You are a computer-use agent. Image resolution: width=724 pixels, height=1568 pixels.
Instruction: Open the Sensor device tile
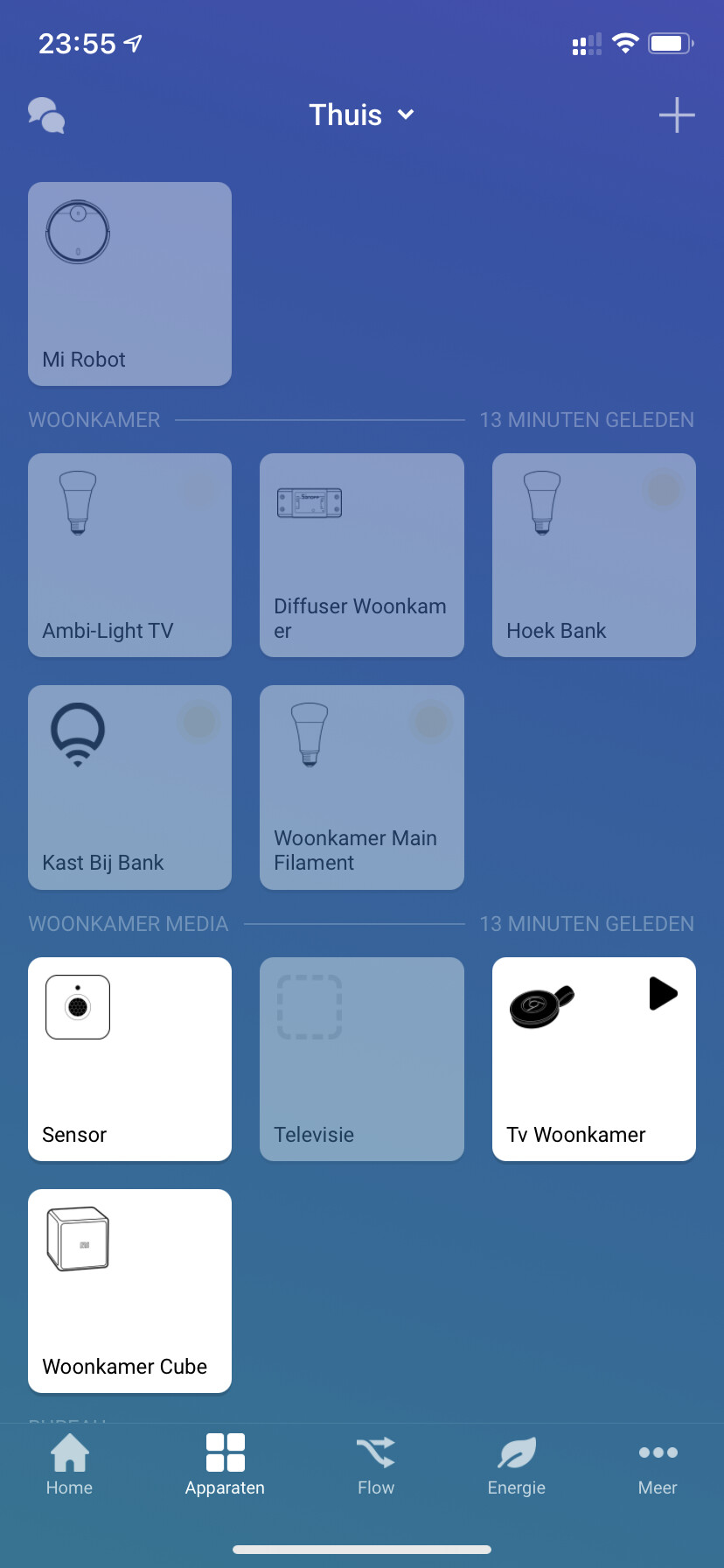[x=129, y=1059]
